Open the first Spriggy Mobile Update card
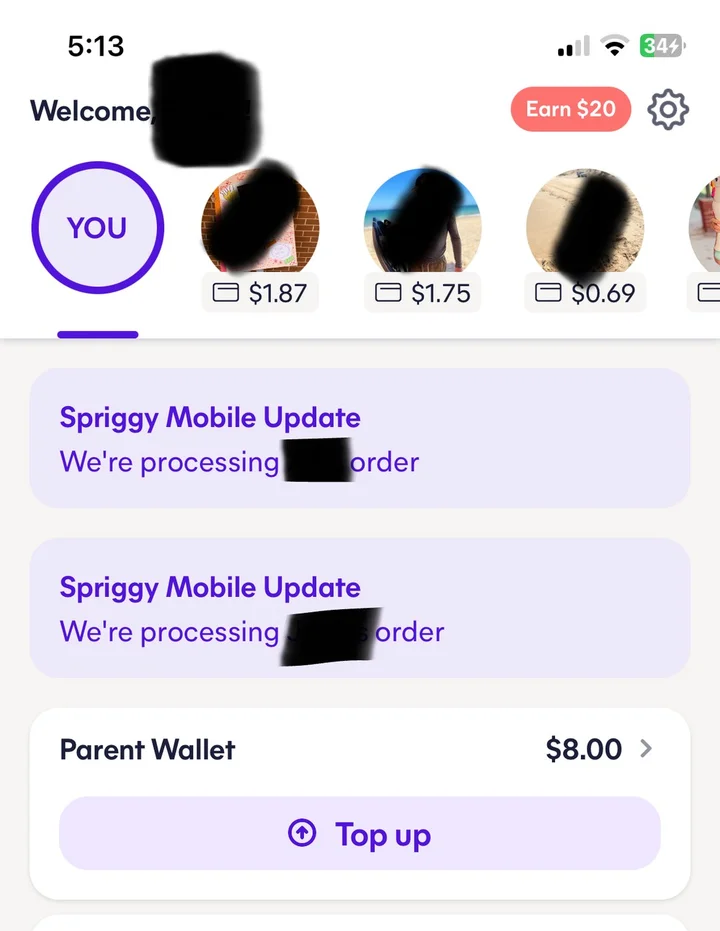This screenshot has width=720, height=931. (x=360, y=438)
